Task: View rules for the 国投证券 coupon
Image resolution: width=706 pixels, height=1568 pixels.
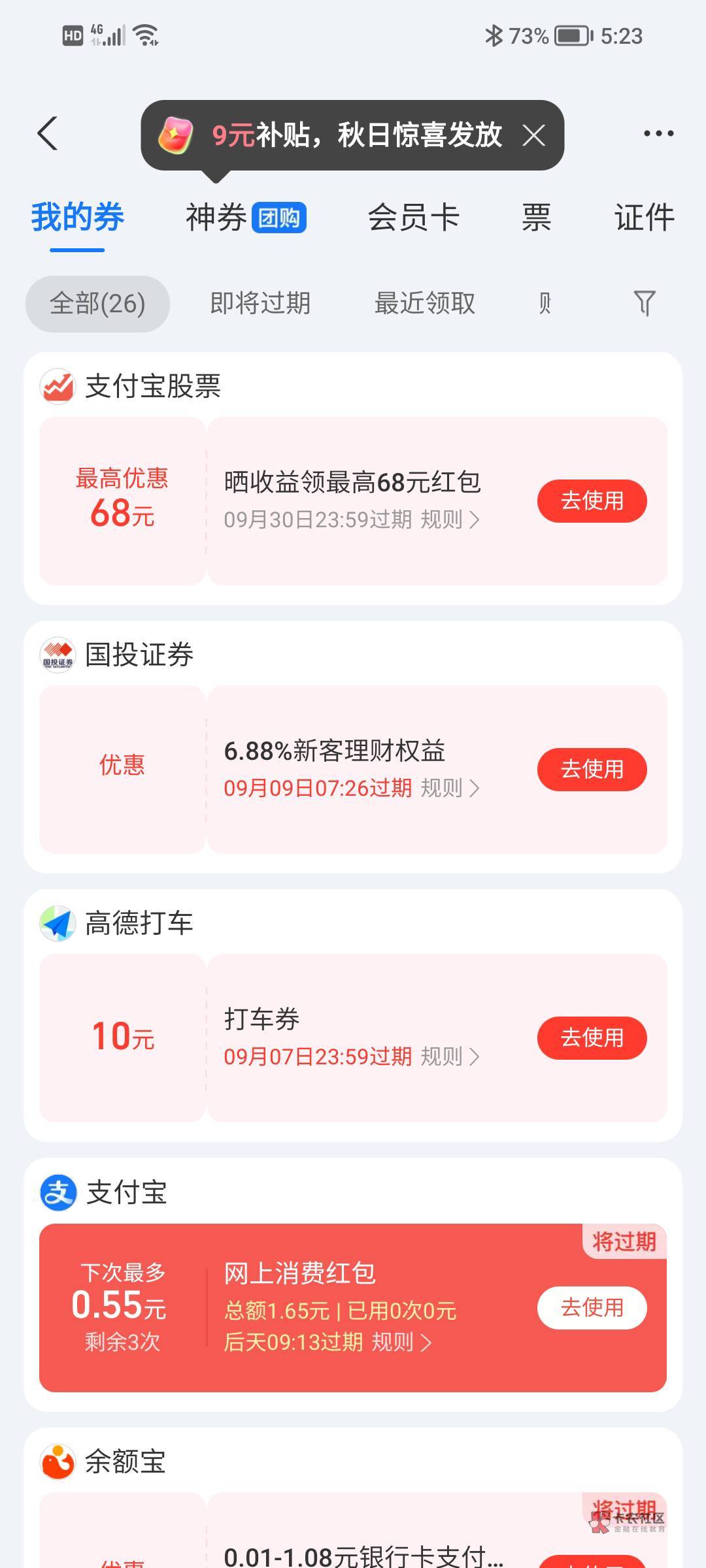Action: [x=450, y=789]
